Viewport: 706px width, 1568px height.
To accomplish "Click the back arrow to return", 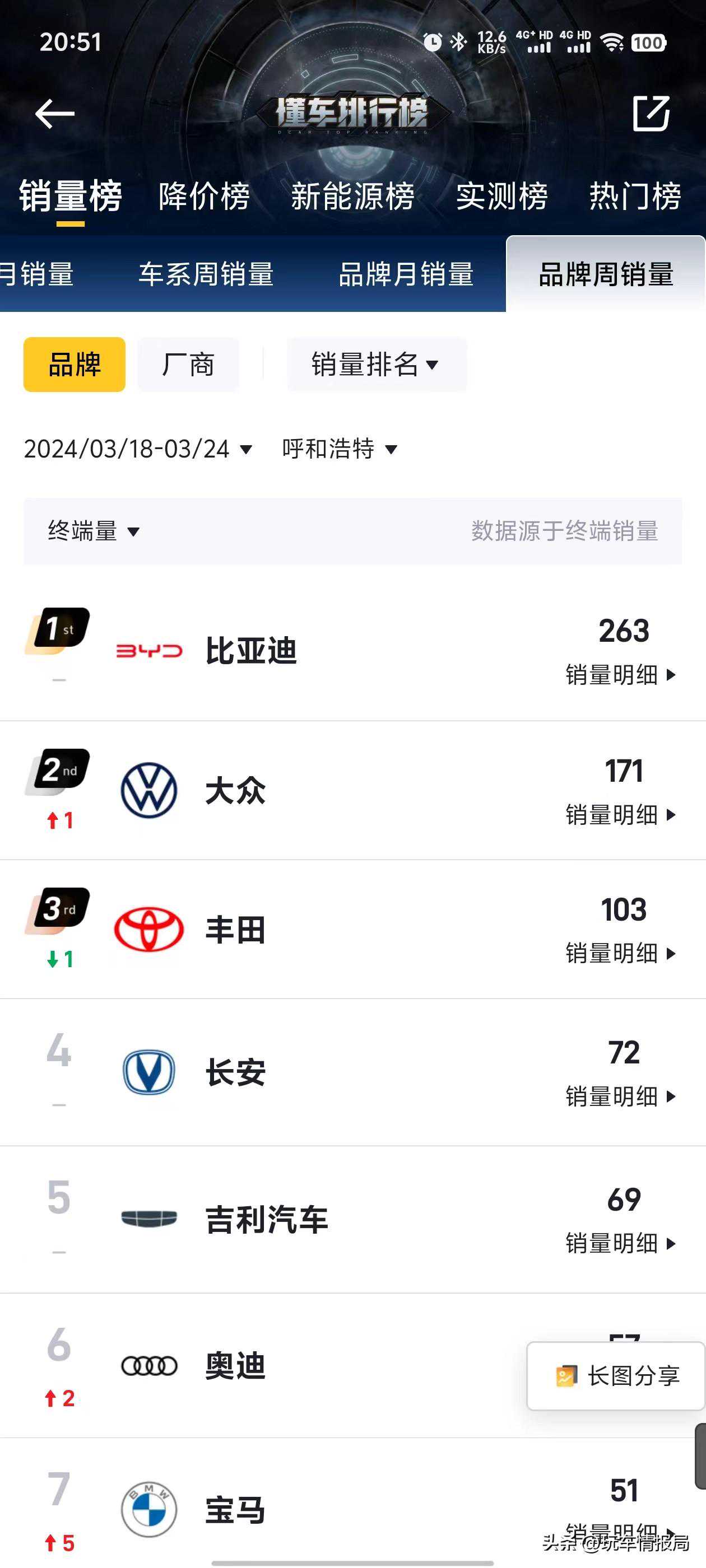I will pyautogui.click(x=55, y=113).
